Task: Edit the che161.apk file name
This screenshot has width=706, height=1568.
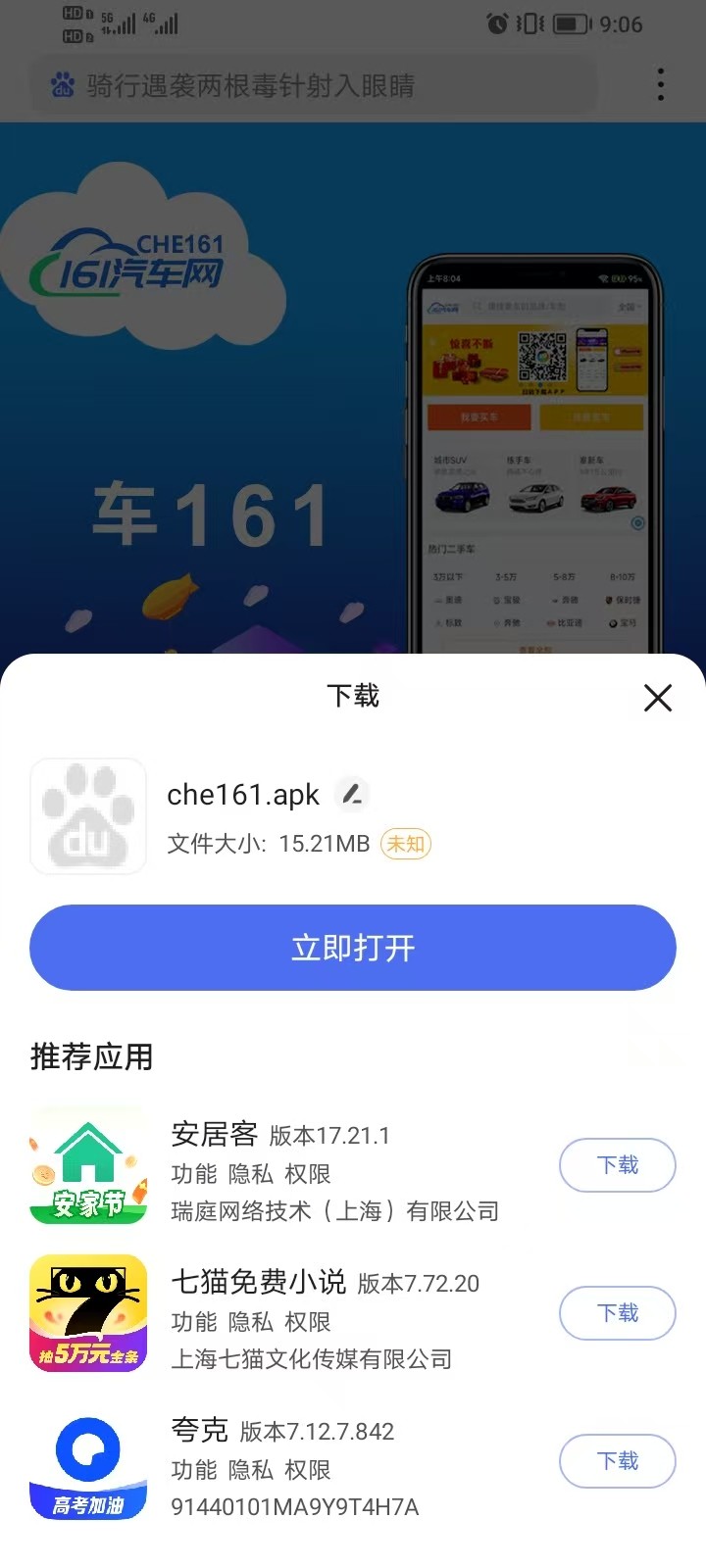Action: 351,794
